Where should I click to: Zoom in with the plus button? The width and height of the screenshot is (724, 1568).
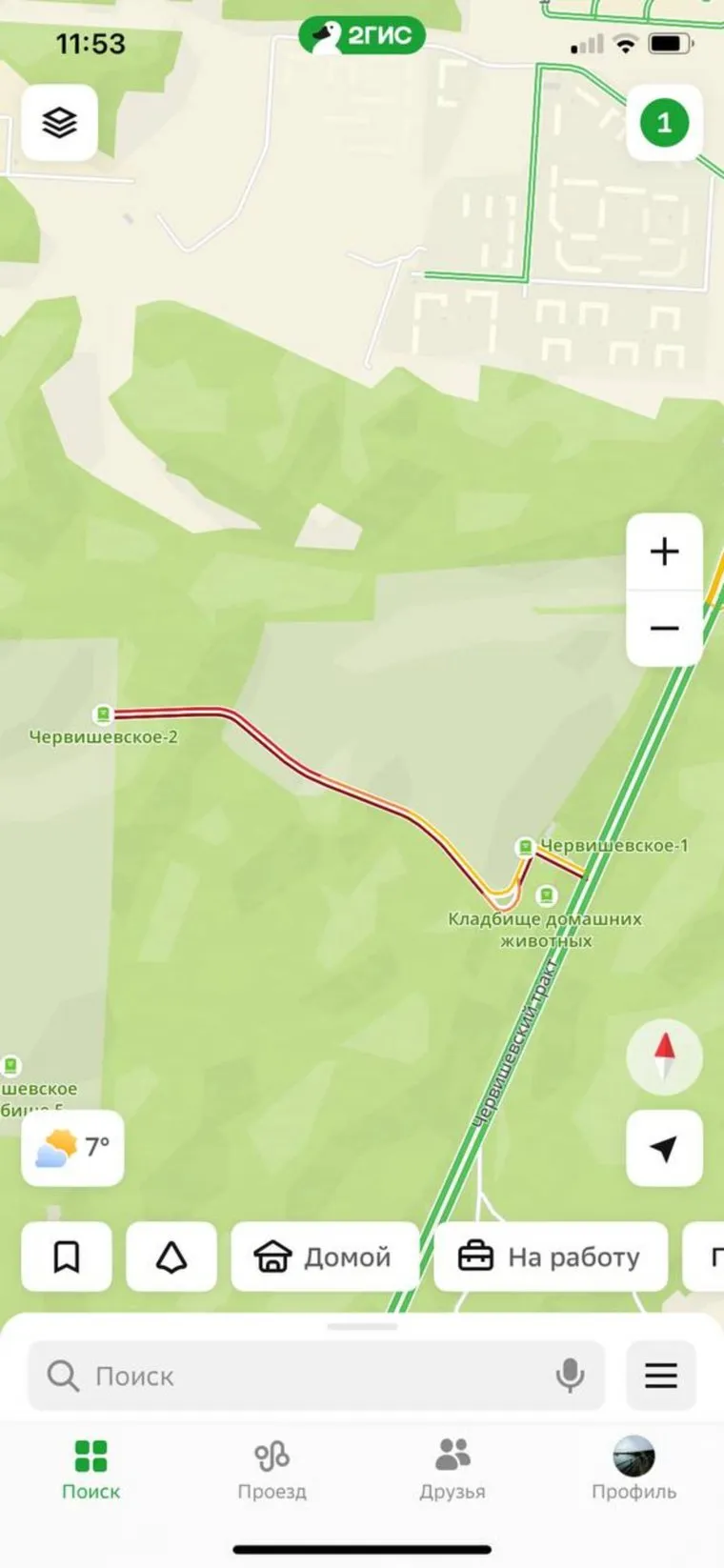(x=664, y=552)
